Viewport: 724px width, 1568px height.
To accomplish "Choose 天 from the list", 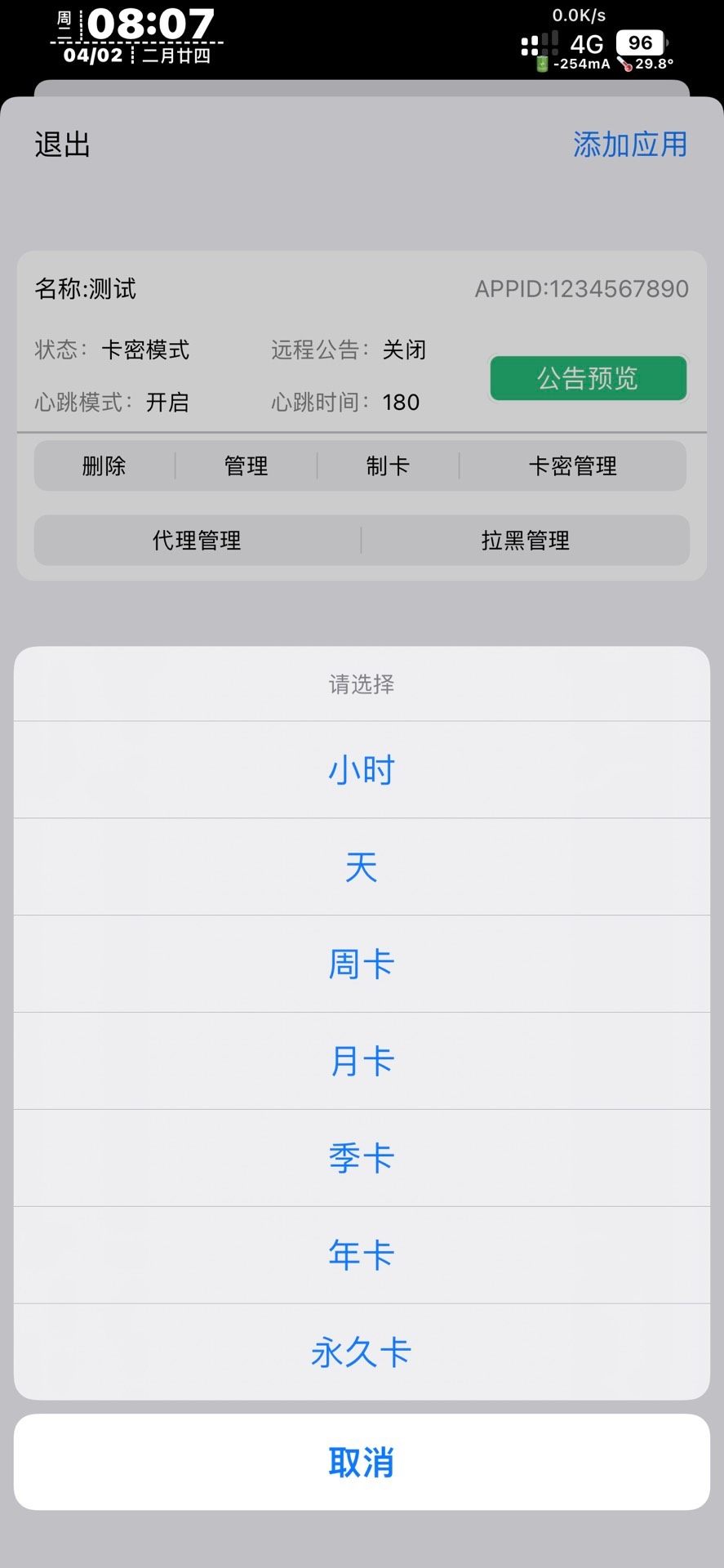I will click(362, 867).
